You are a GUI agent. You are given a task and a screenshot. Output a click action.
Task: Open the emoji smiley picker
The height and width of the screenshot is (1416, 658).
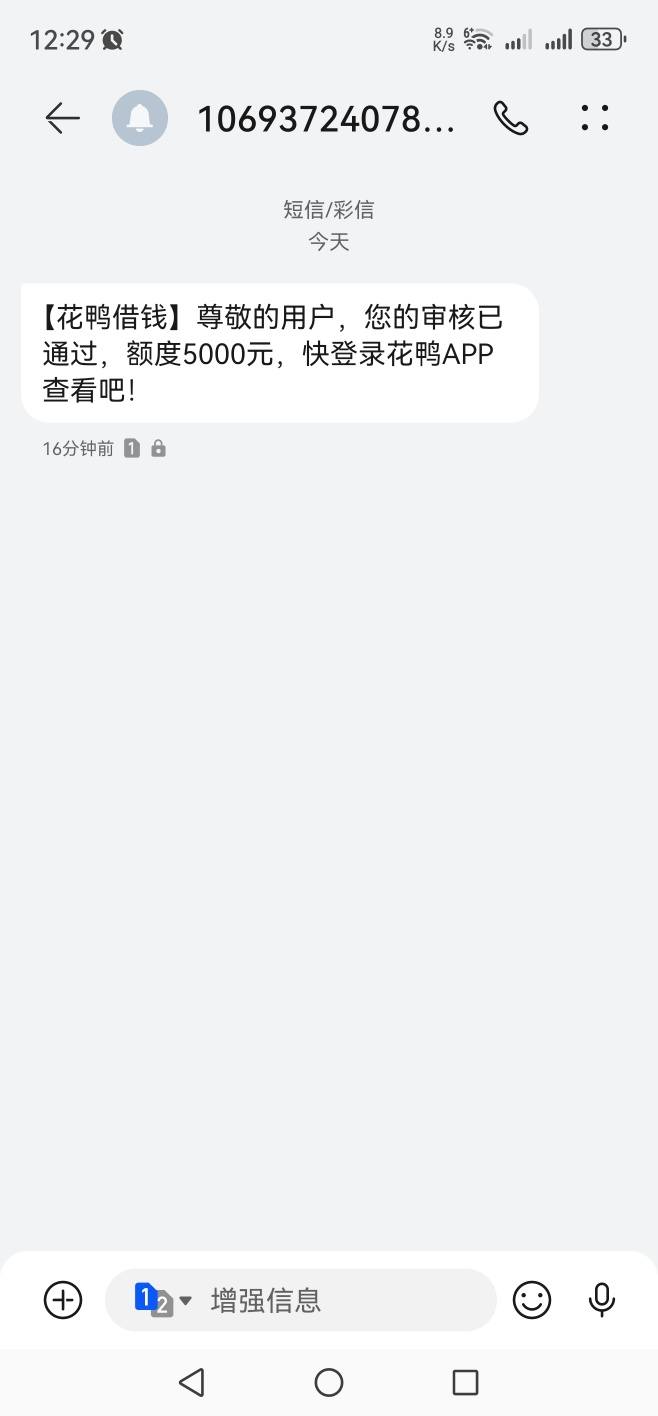pyautogui.click(x=532, y=1300)
